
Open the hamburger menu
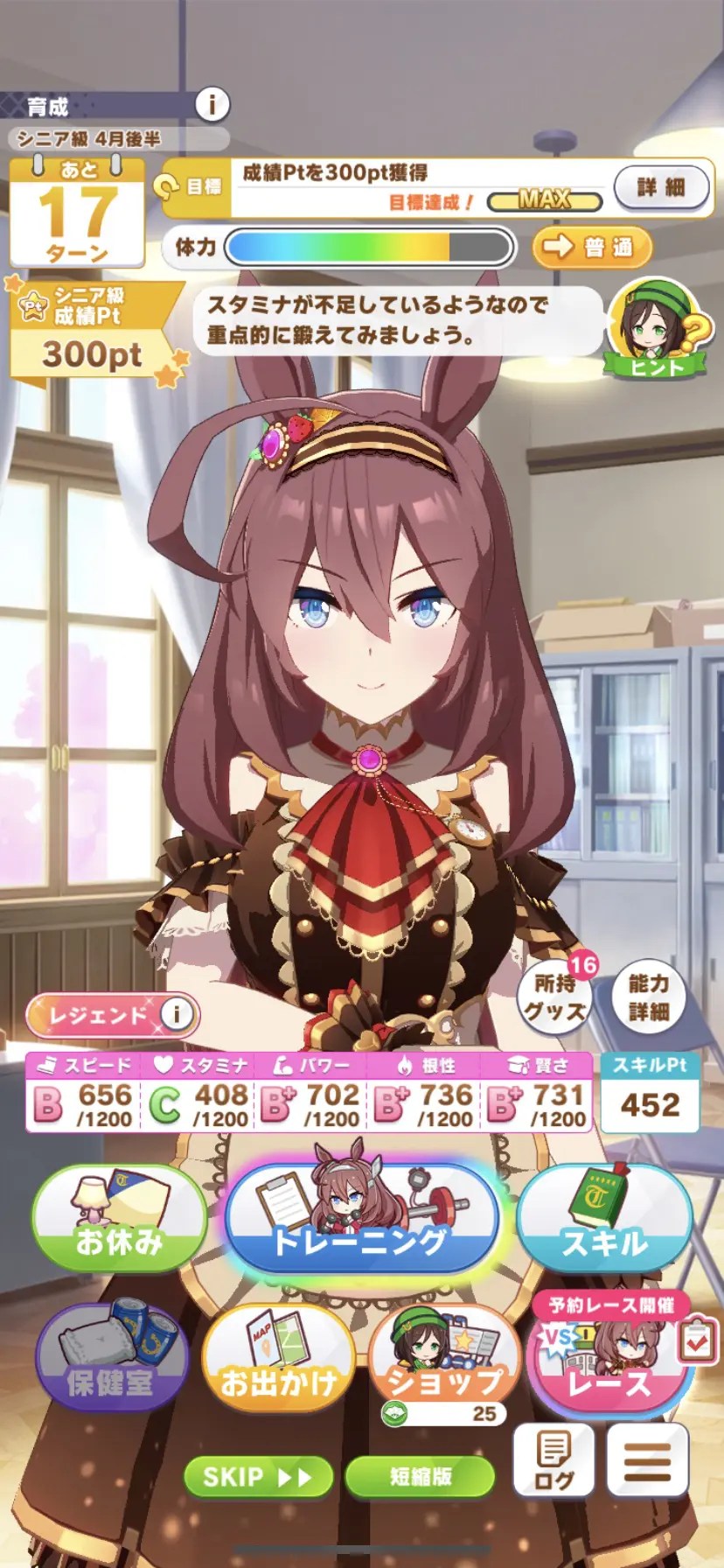point(647,1461)
